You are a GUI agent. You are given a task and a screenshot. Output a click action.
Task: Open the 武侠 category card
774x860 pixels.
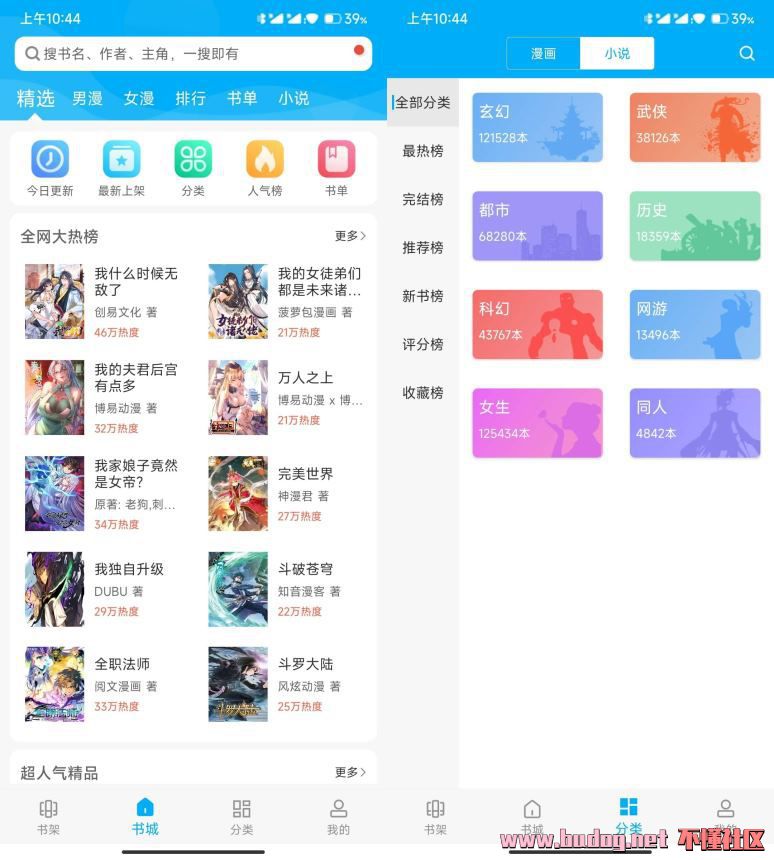point(695,127)
